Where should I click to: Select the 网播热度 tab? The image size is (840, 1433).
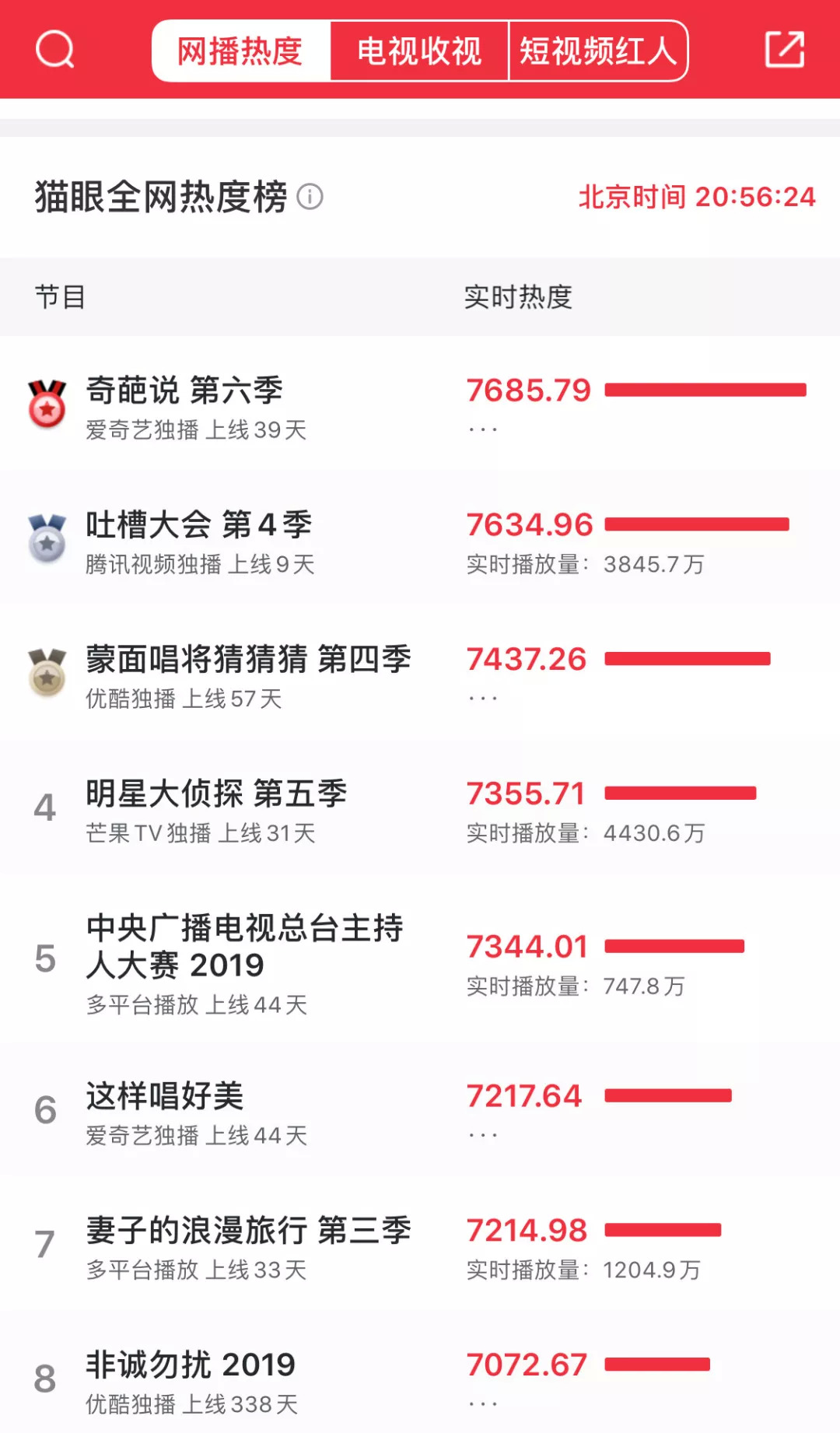pyautogui.click(x=240, y=51)
